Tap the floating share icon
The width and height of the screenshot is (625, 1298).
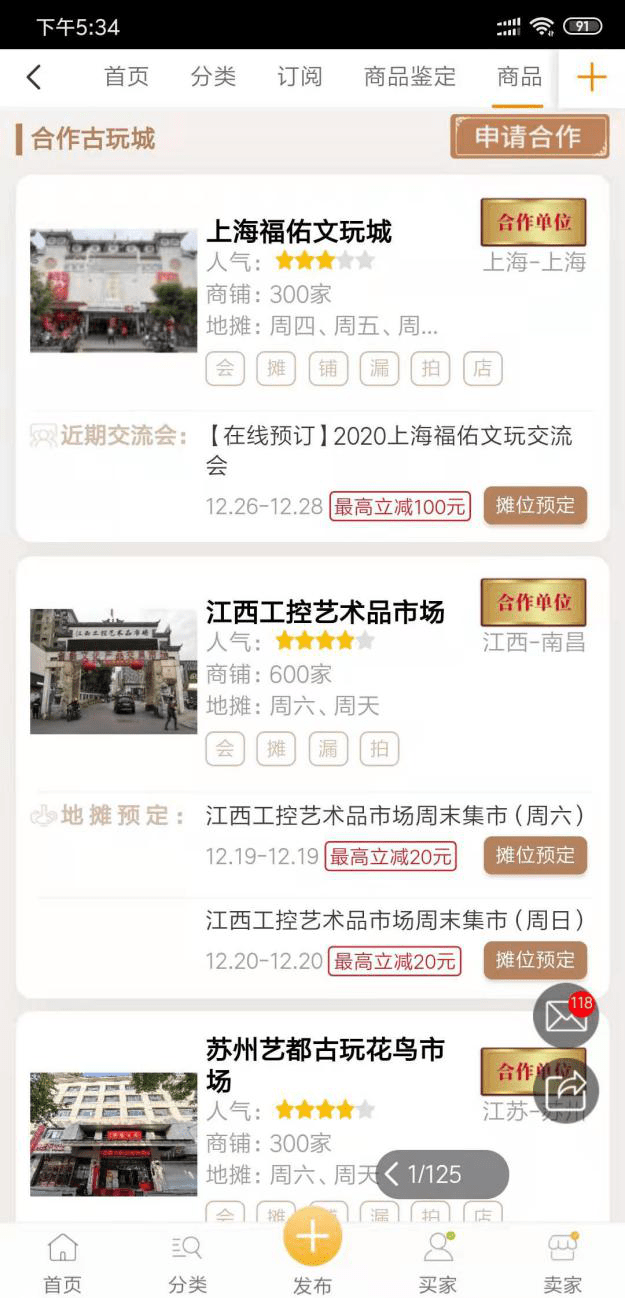566,1090
